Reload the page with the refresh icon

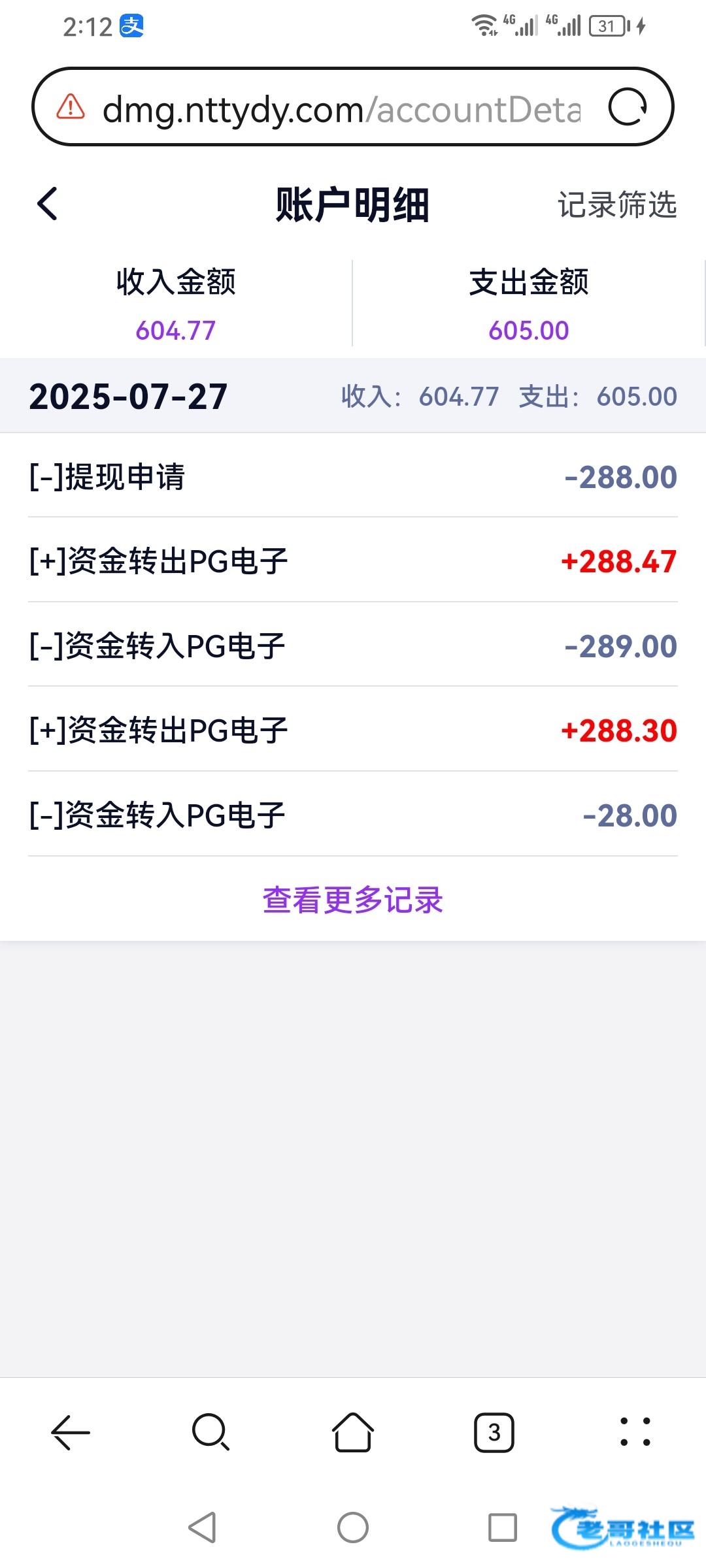(628, 106)
